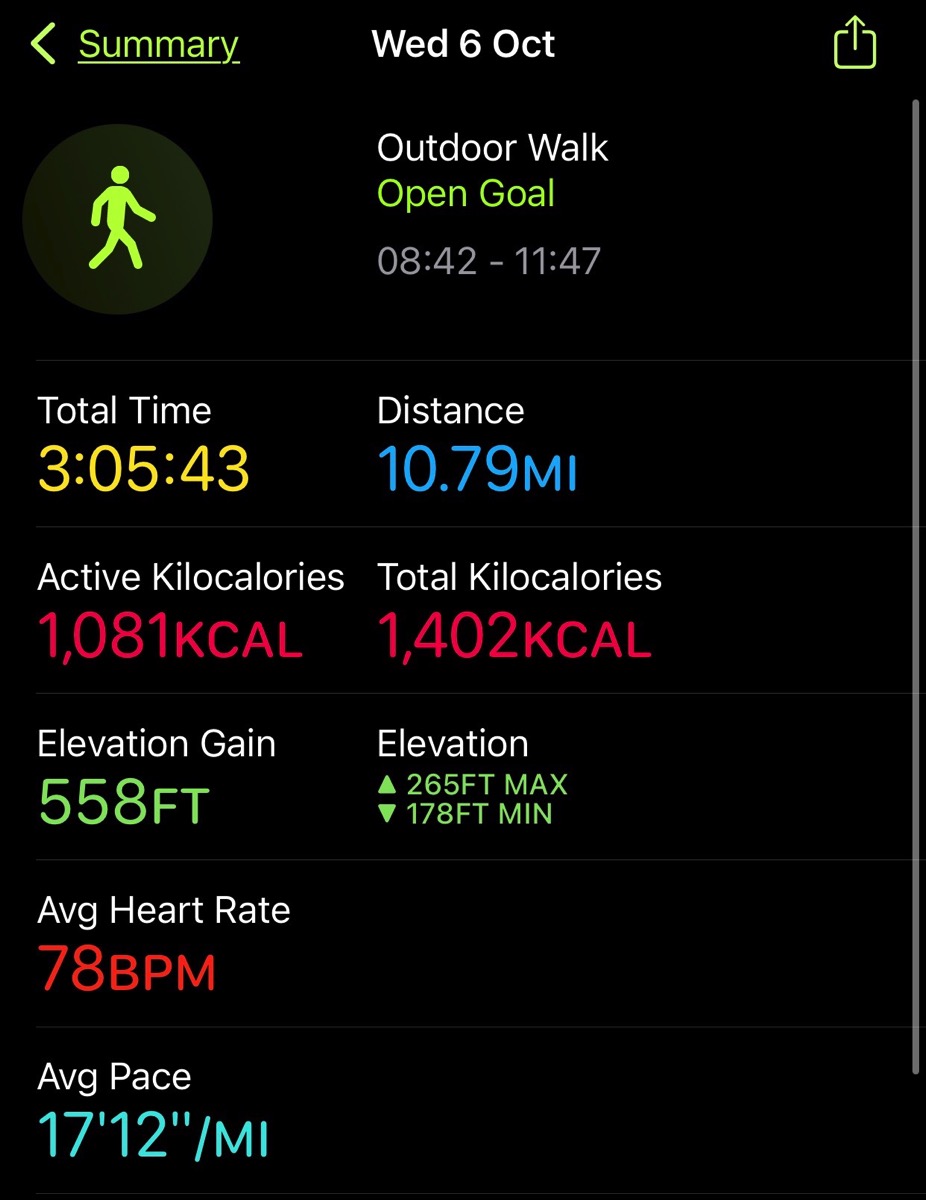Tap the workout time range 08:42 - 11:47
This screenshot has width=926, height=1200.
click(488, 260)
